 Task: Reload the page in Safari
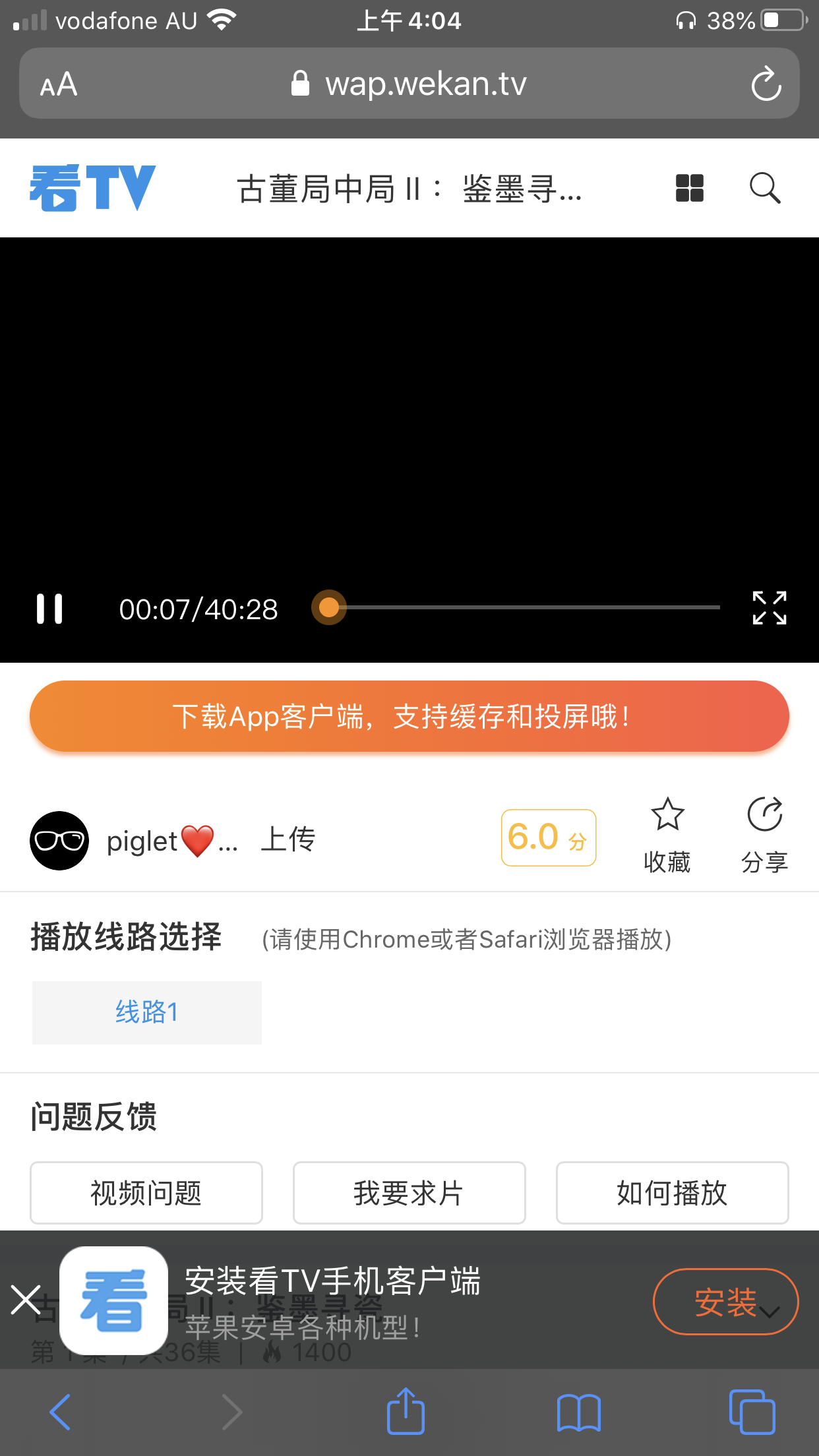(x=766, y=84)
